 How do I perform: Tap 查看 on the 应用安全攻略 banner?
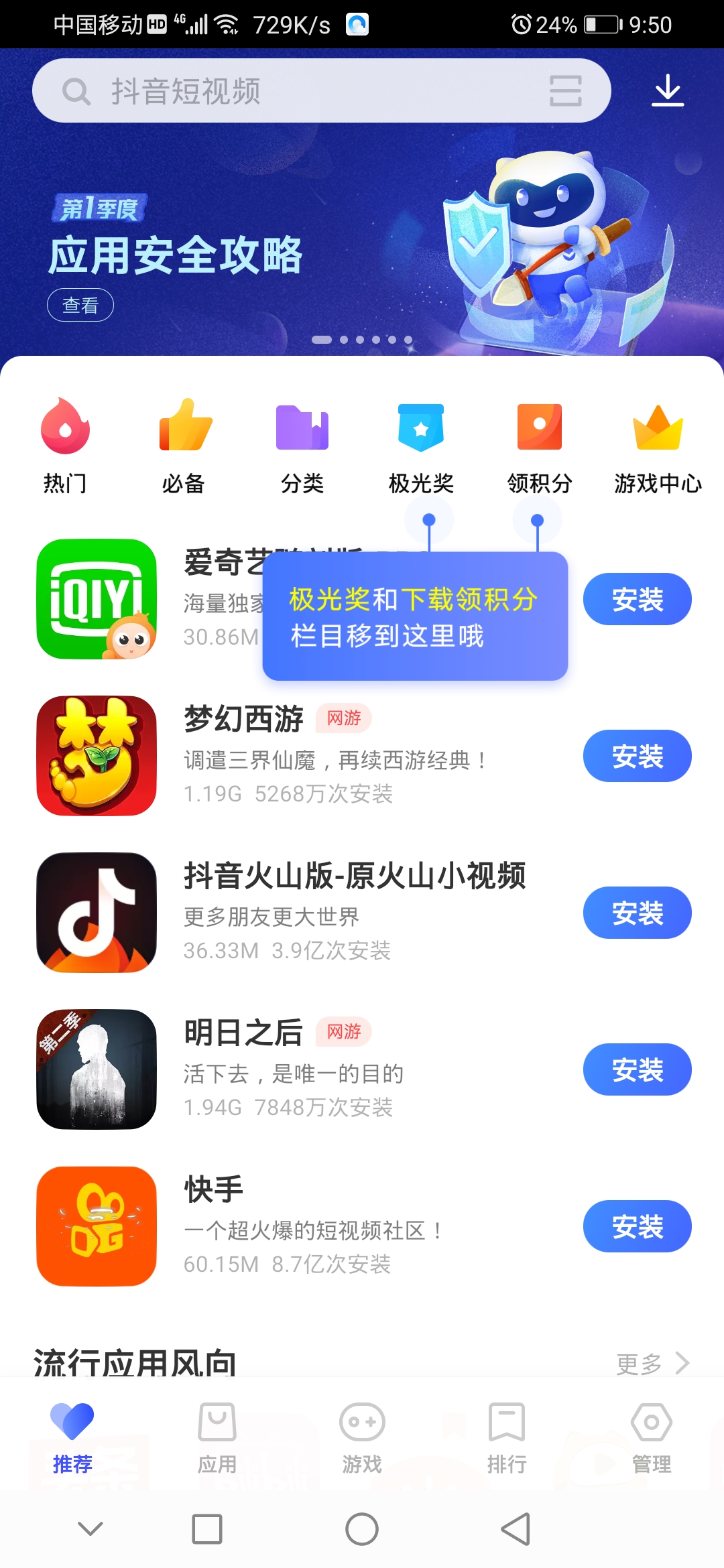(x=80, y=306)
